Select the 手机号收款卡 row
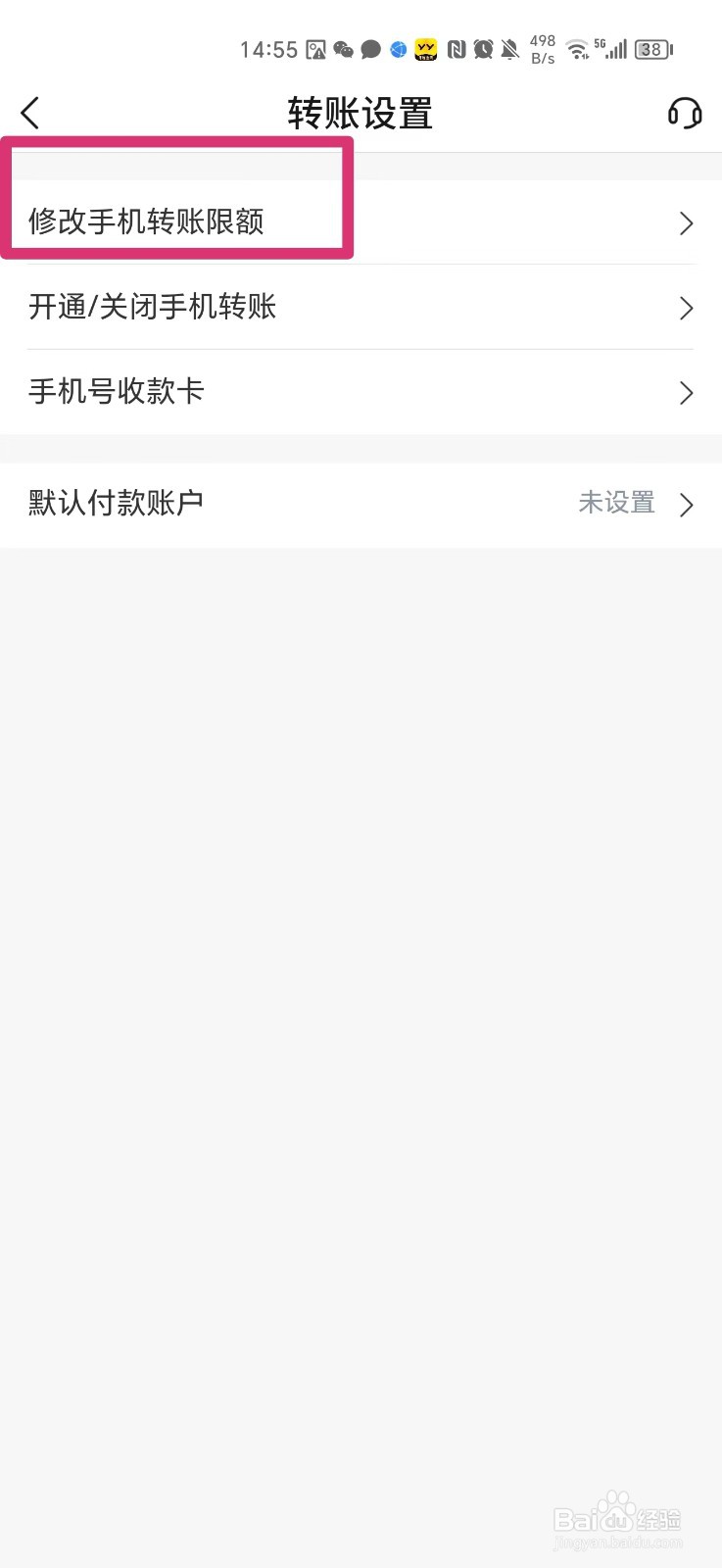Viewport: 722px width, 1568px height. coord(361,392)
